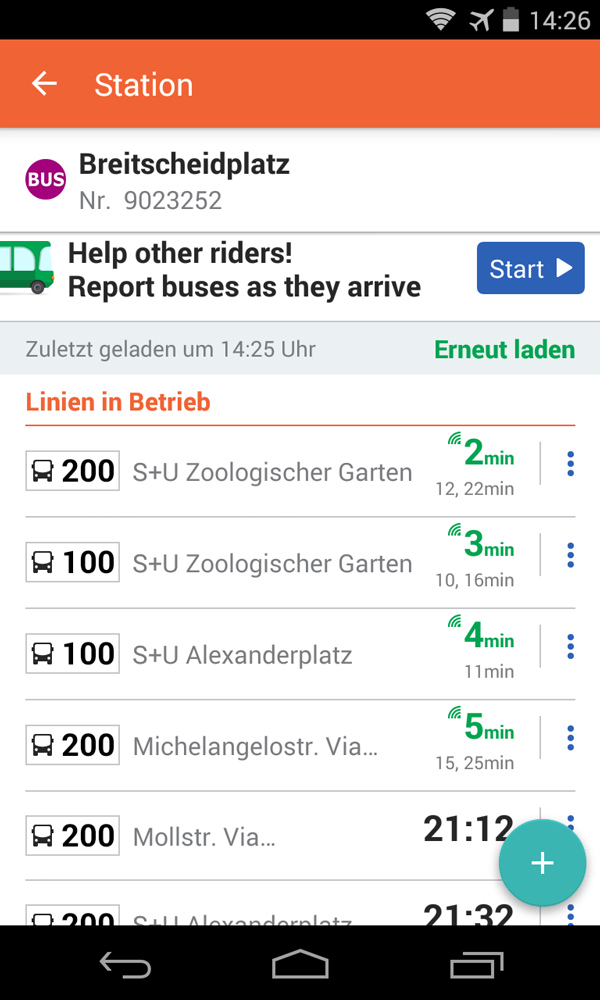Reload departures with Erneut laden
The width and height of the screenshot is (600, 1000).
[504, 350]
